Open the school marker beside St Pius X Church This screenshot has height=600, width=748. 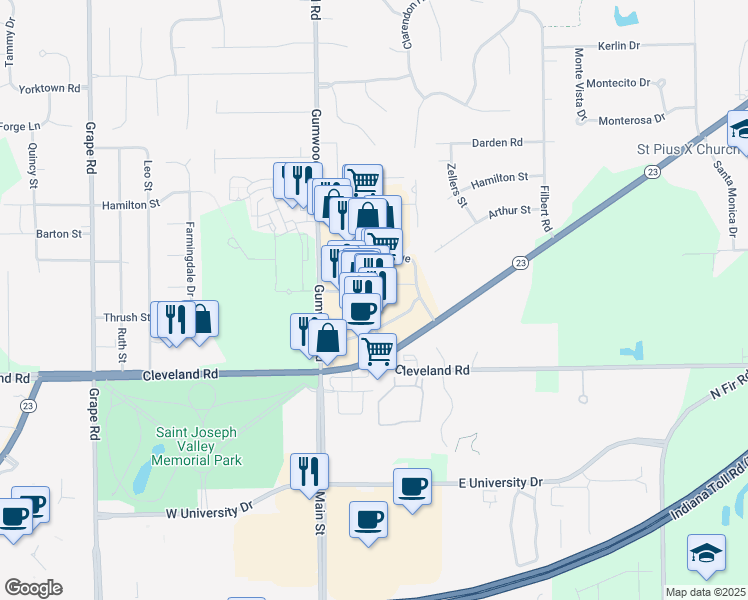(740, 127)
